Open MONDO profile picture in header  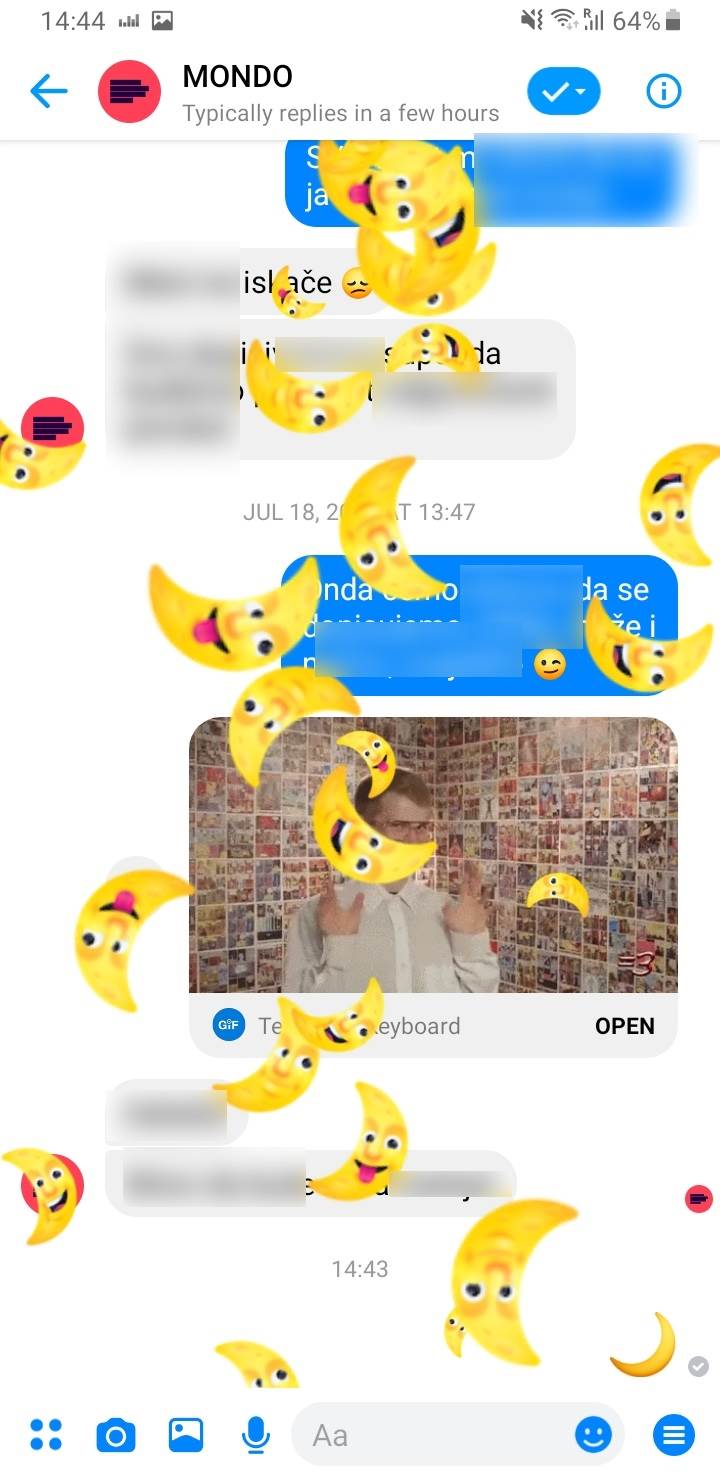tap(129, 92)
